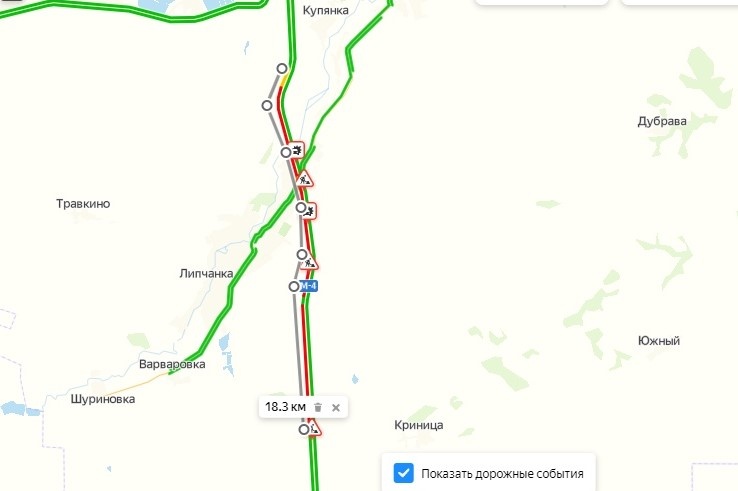Uncheck the 'Показать дорожные события' checkbox
Screen dimensions: 738x491
[404, 473]
